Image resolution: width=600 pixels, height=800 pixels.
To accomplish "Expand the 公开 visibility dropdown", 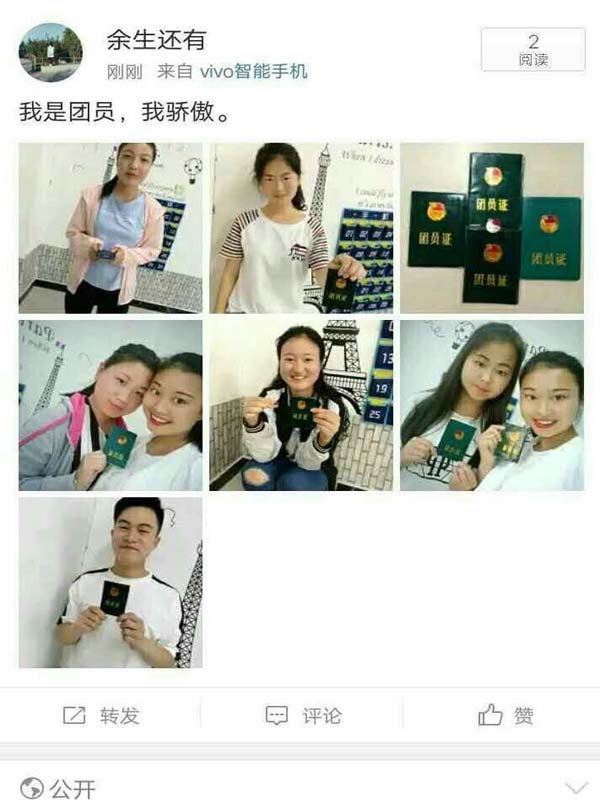I will tap(576, 787).
